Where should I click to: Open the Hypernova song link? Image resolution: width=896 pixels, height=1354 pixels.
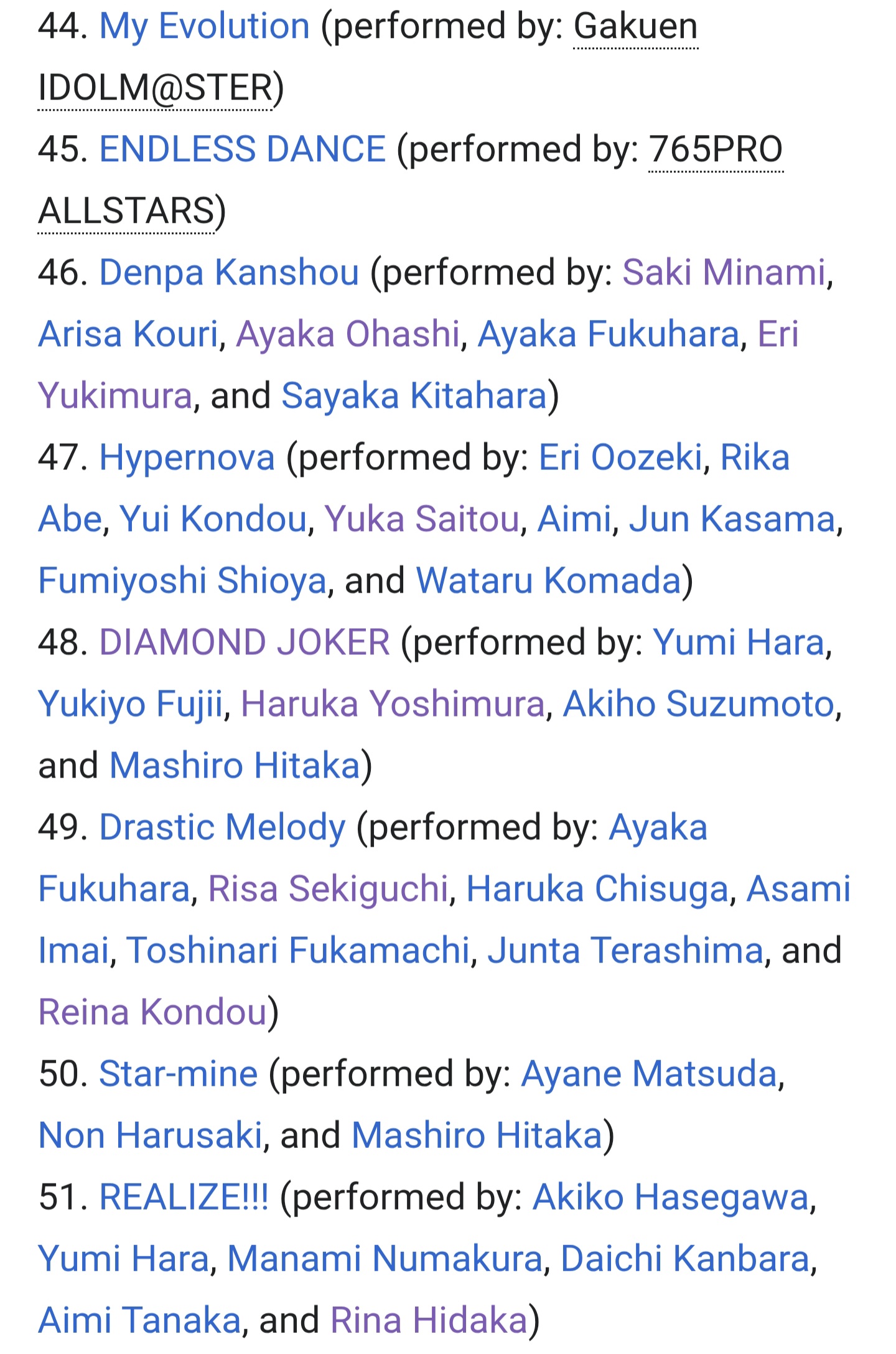point(187,458)
